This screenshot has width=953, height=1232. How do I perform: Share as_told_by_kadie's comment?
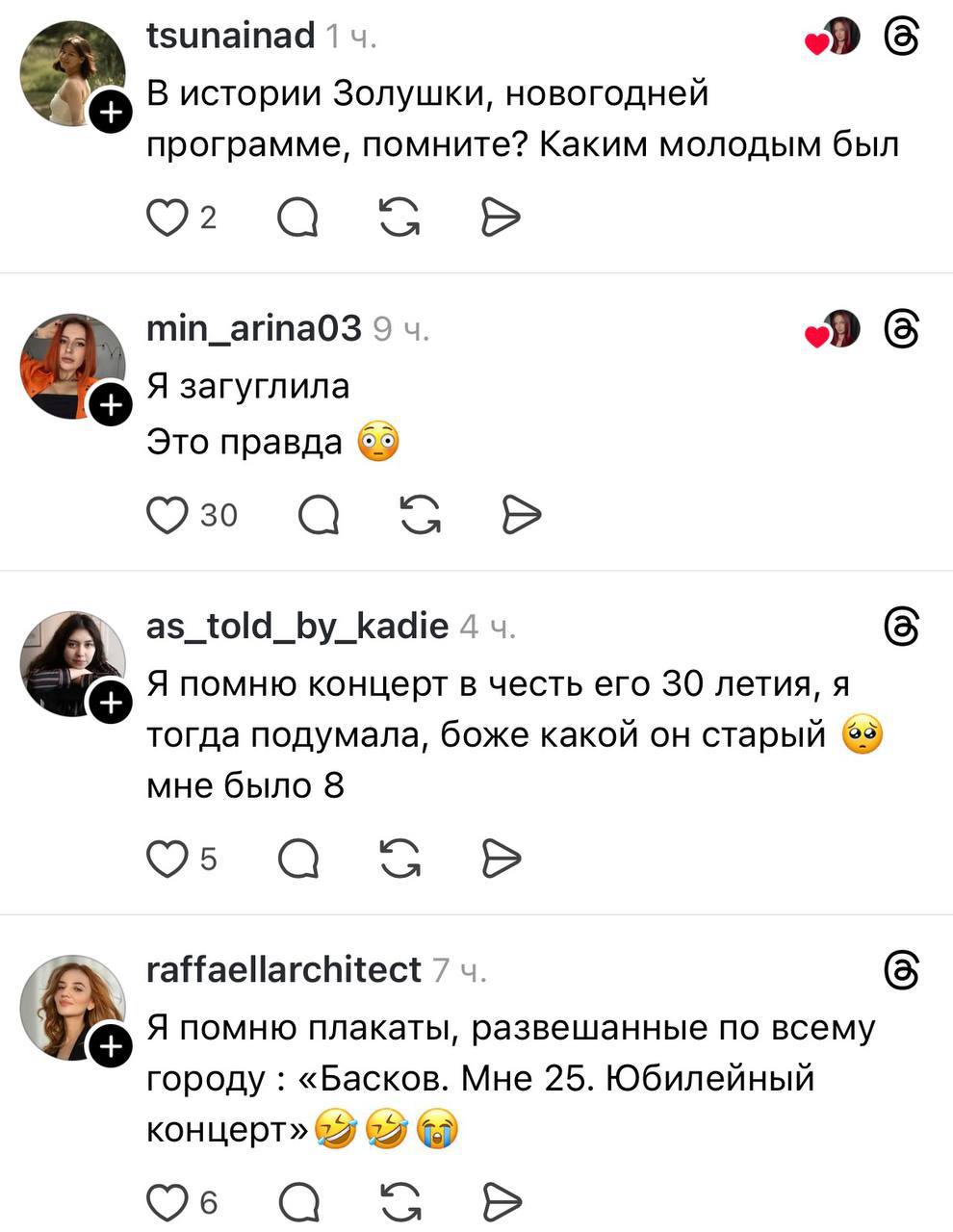pyautogui.click(x=500, y=858)
